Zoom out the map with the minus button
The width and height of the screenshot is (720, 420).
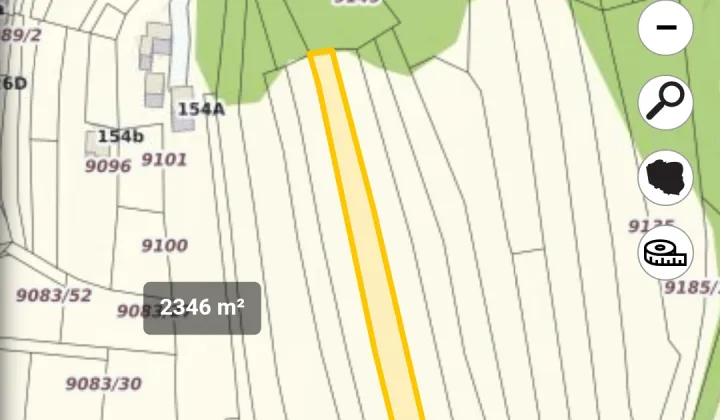coord(665,27)
